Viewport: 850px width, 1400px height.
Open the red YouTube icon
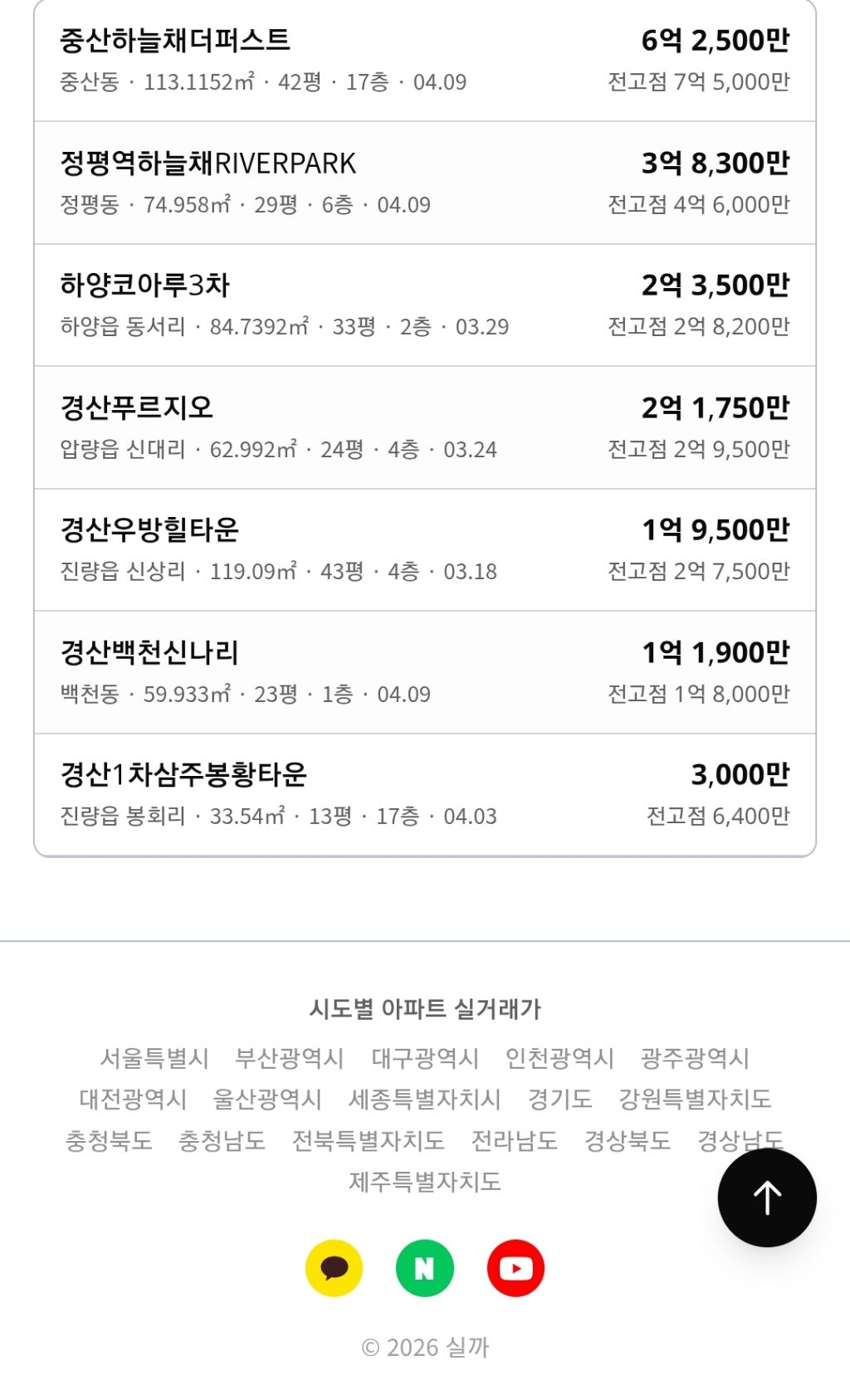click(x=515, y=1268)
